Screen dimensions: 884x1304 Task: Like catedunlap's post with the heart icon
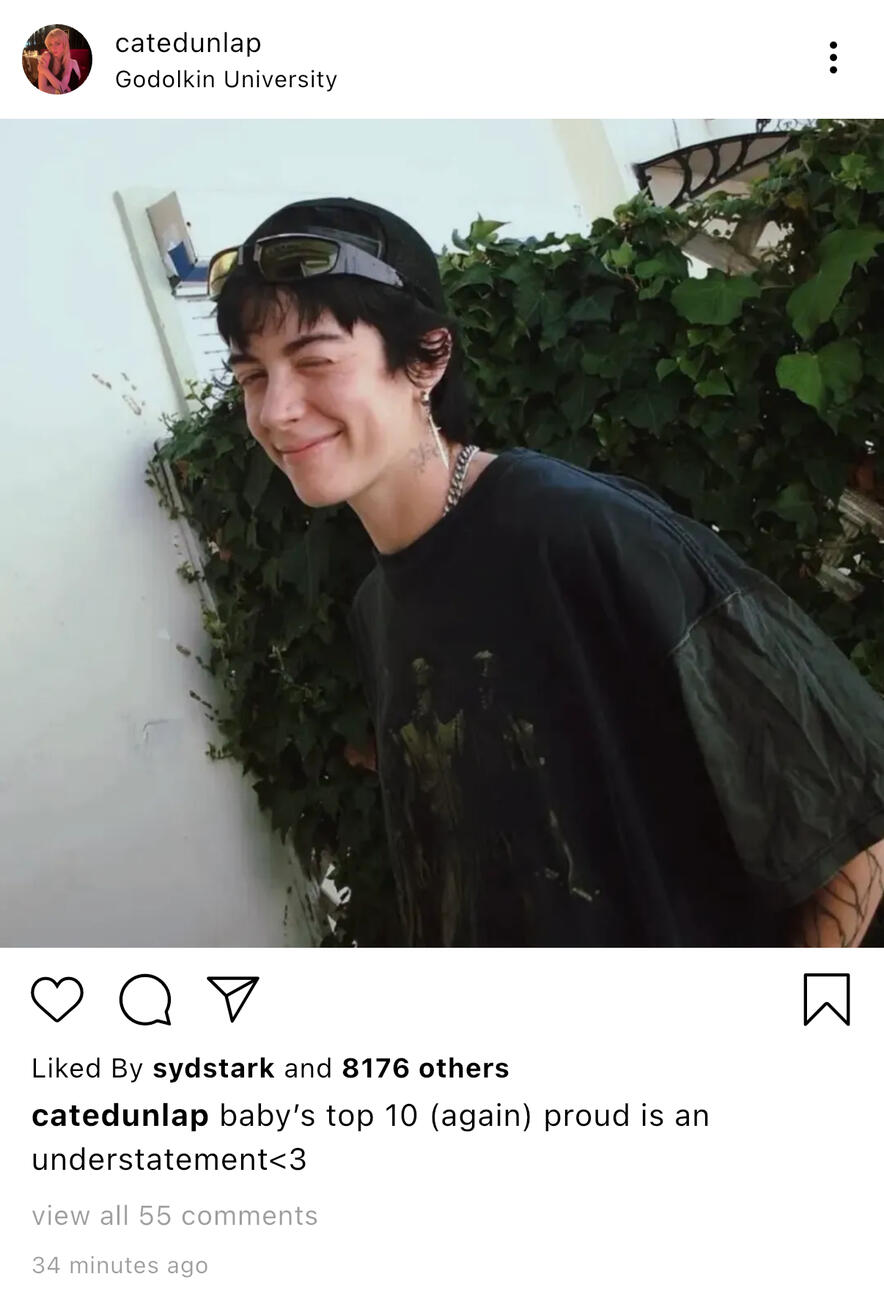57,999
